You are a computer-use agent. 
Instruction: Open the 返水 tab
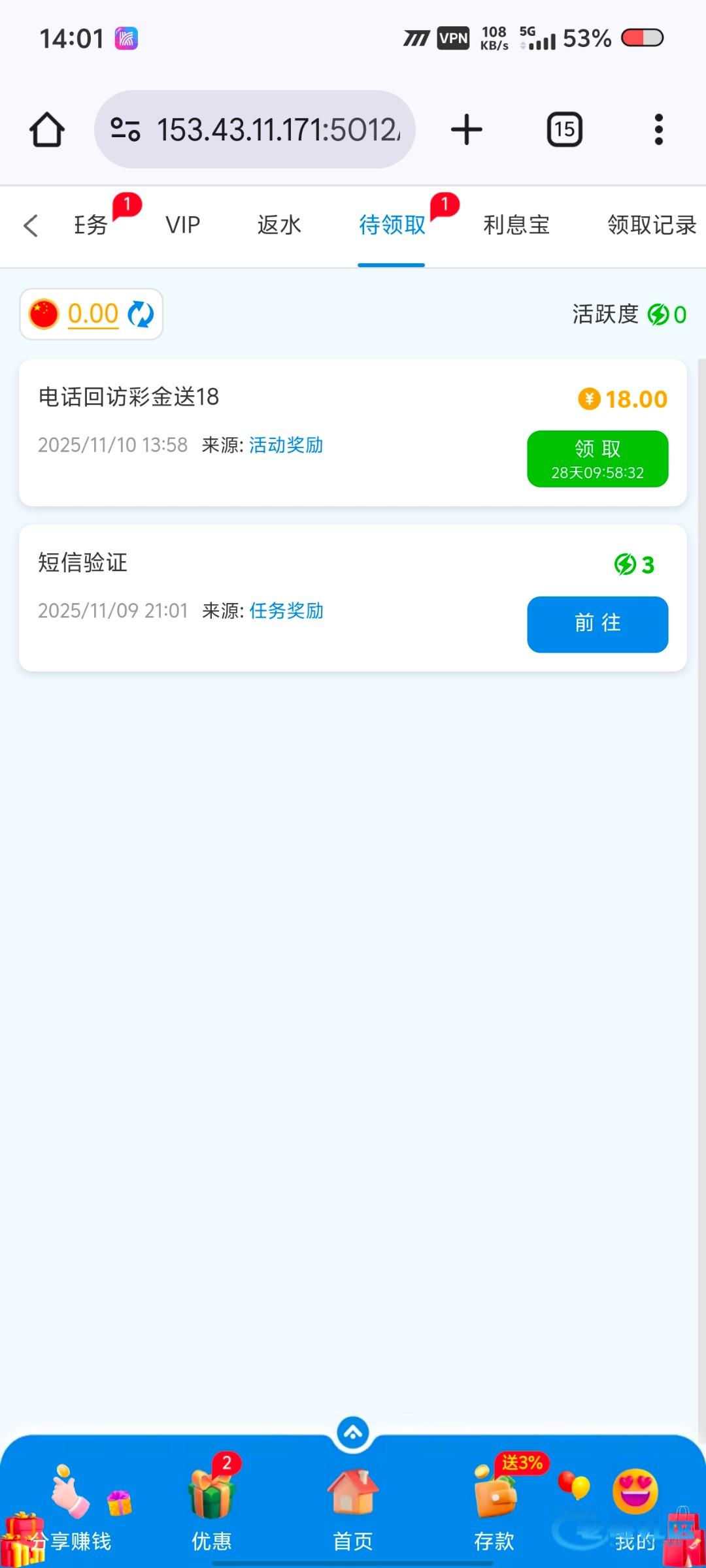[279, 225]
